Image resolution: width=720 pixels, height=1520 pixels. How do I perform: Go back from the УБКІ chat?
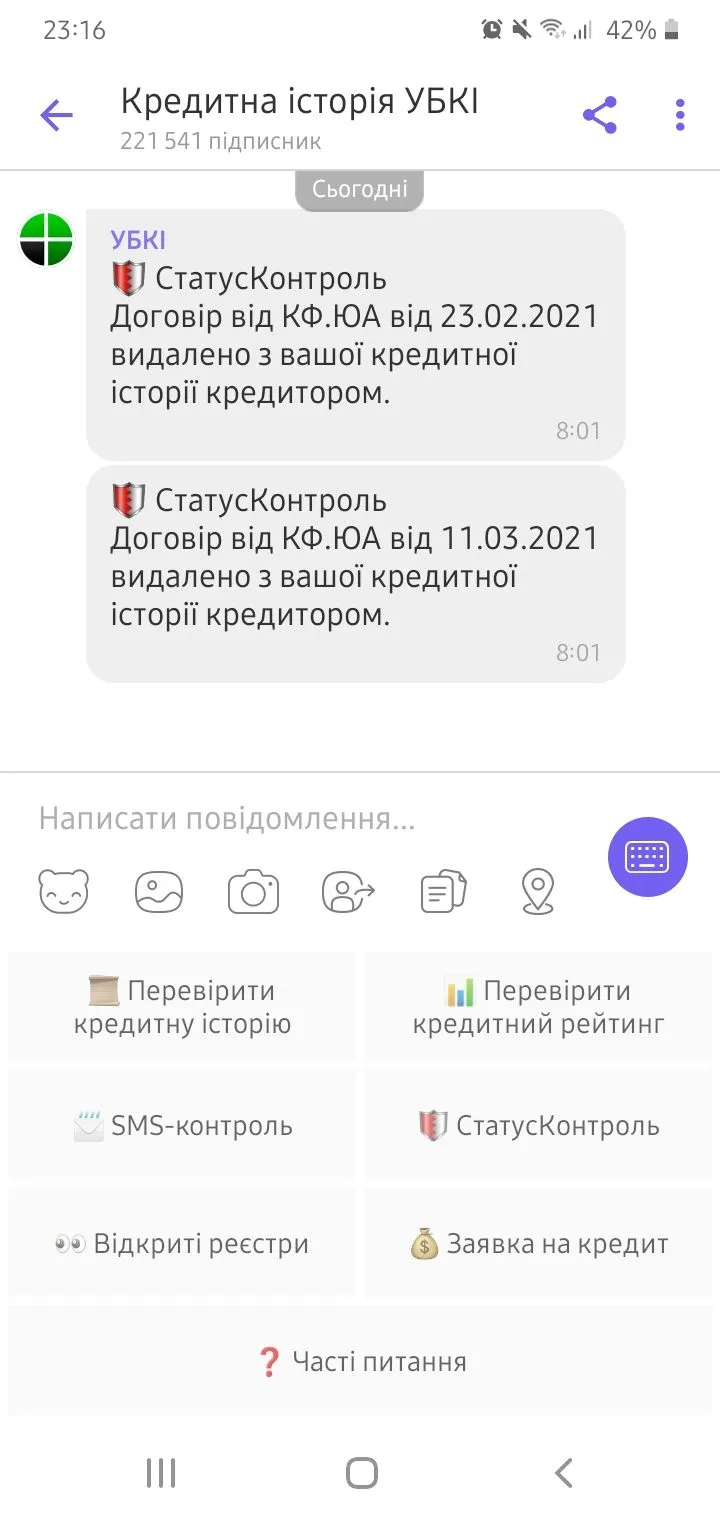tap(56, 116)
